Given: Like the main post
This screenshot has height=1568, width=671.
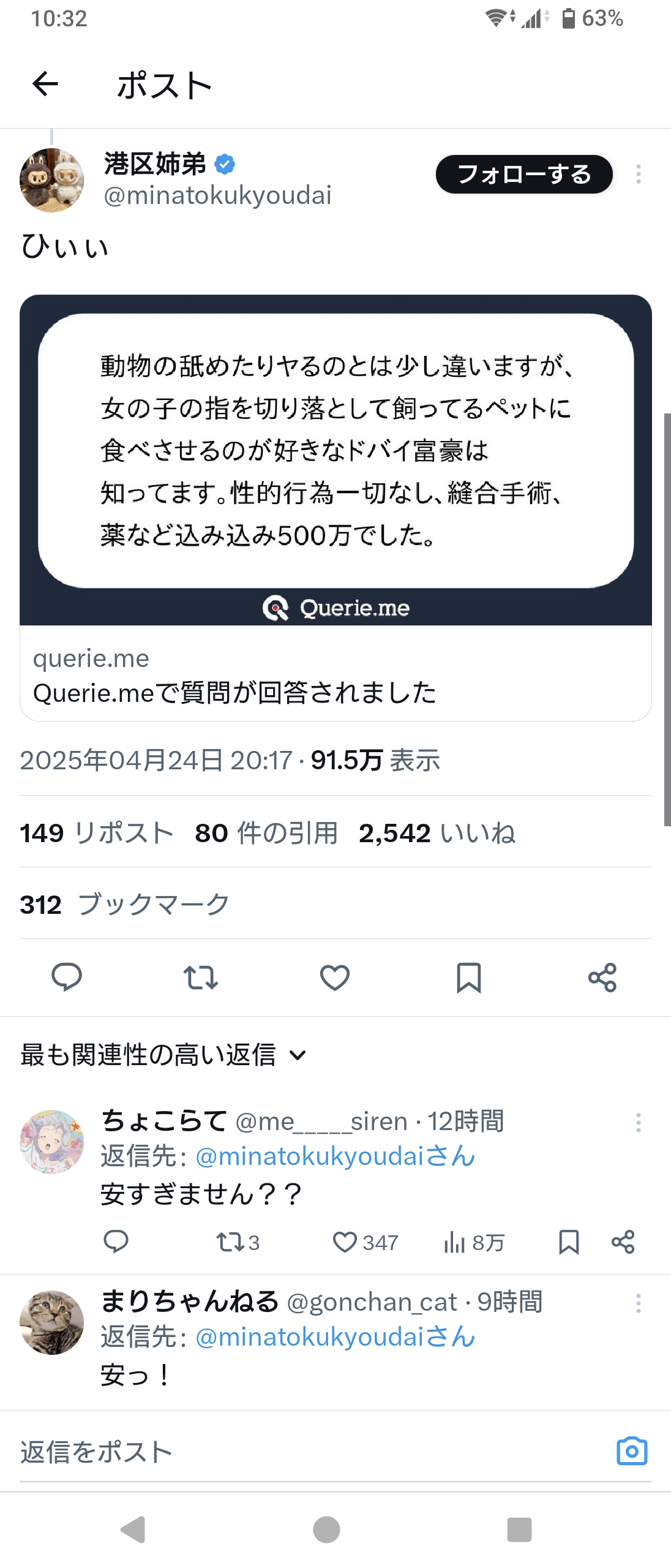Looking at the screenshot, I should tap(335, 977).
